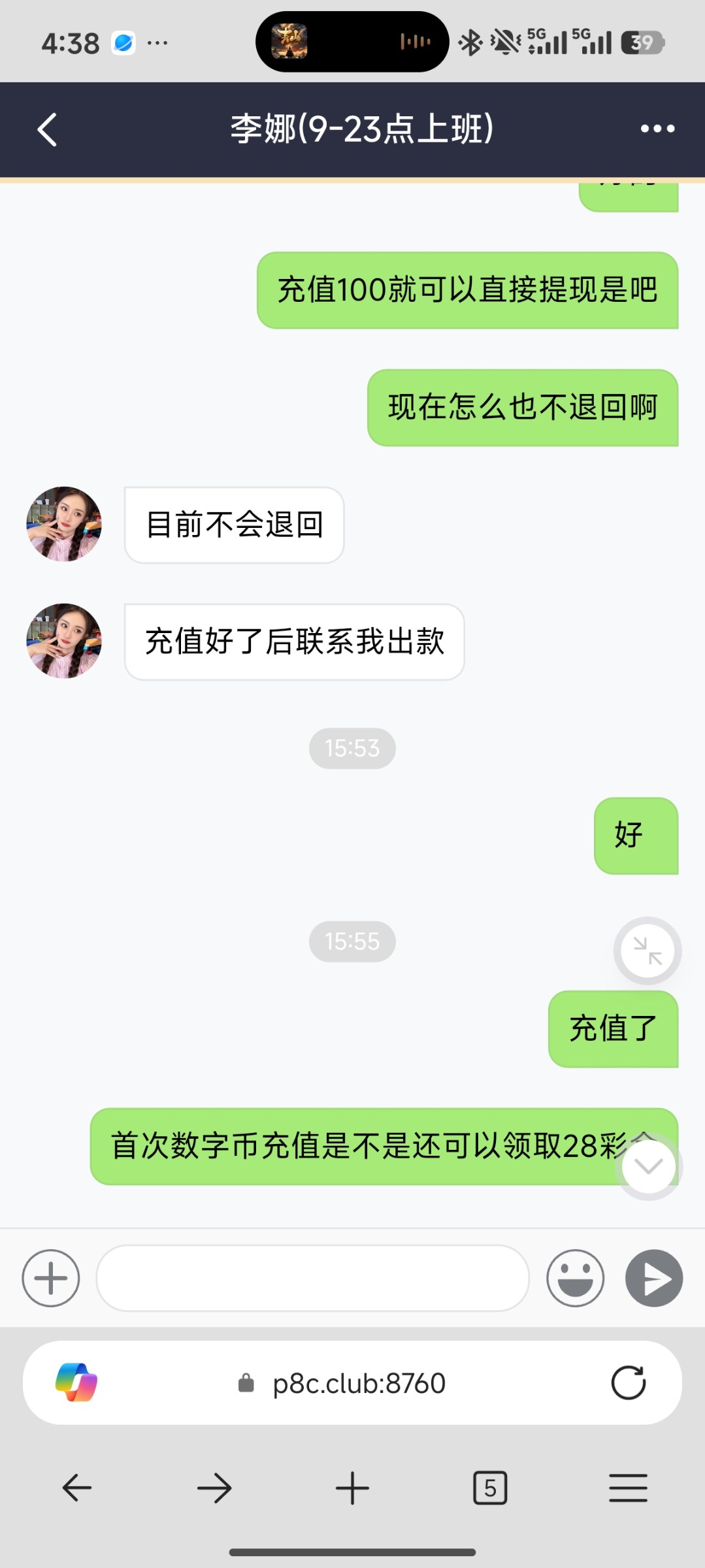The width and height of the screenshot is (705, 1568).
Task: Navigate forward in the browser
Action: 214,1488
